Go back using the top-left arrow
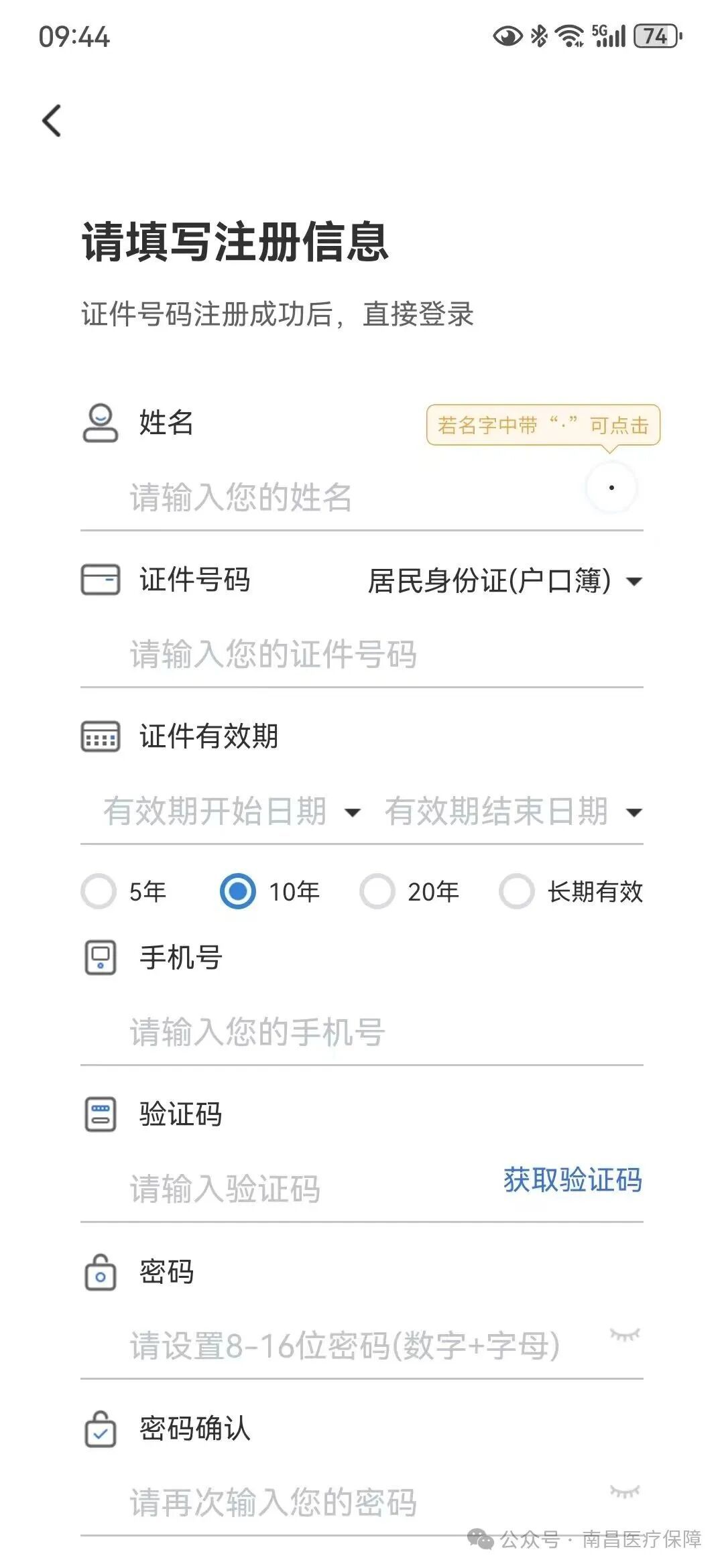This screenshot has width=724, height=1568. [x=52, y=121]
